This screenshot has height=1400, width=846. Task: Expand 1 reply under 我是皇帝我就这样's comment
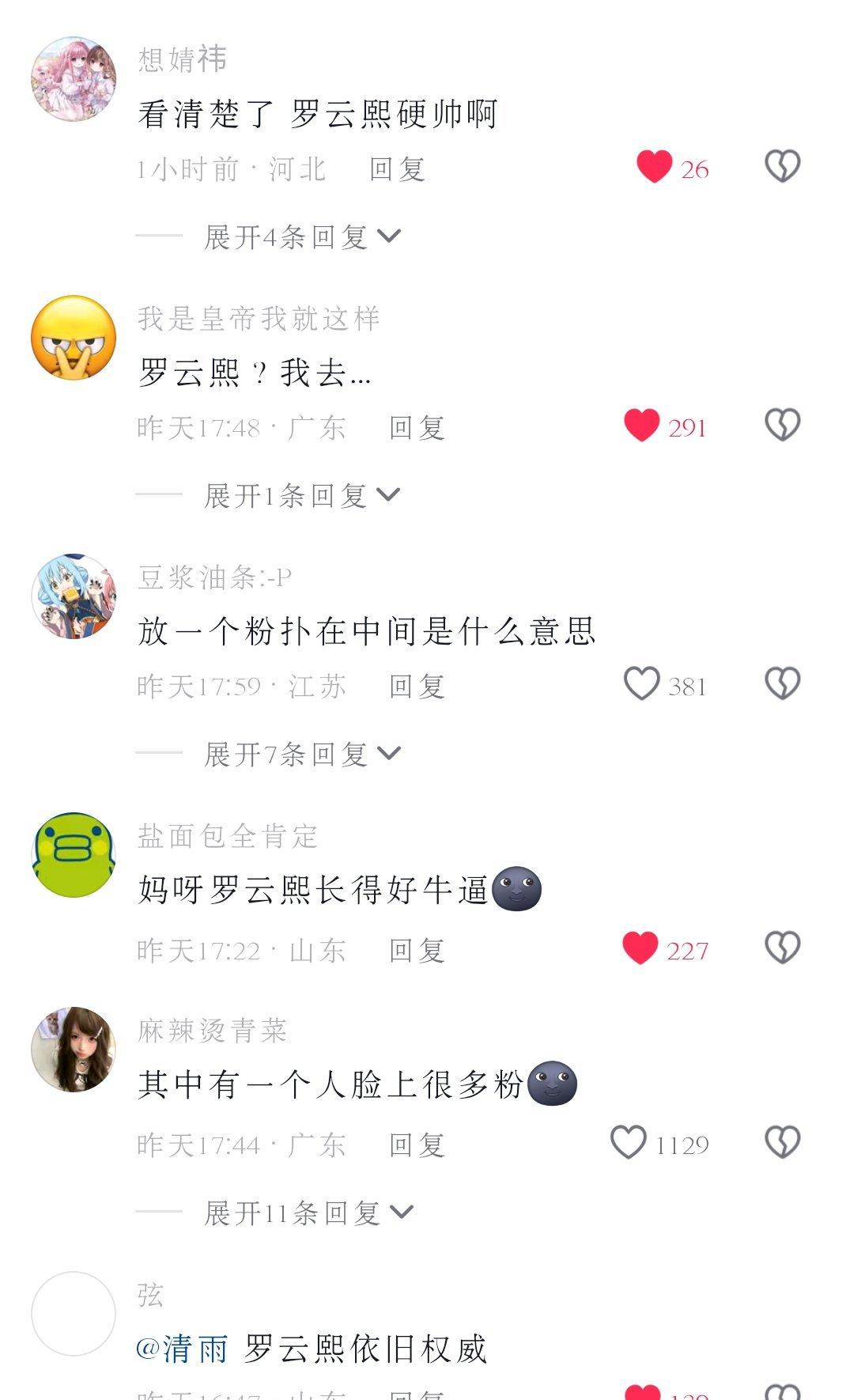[302, 495]
